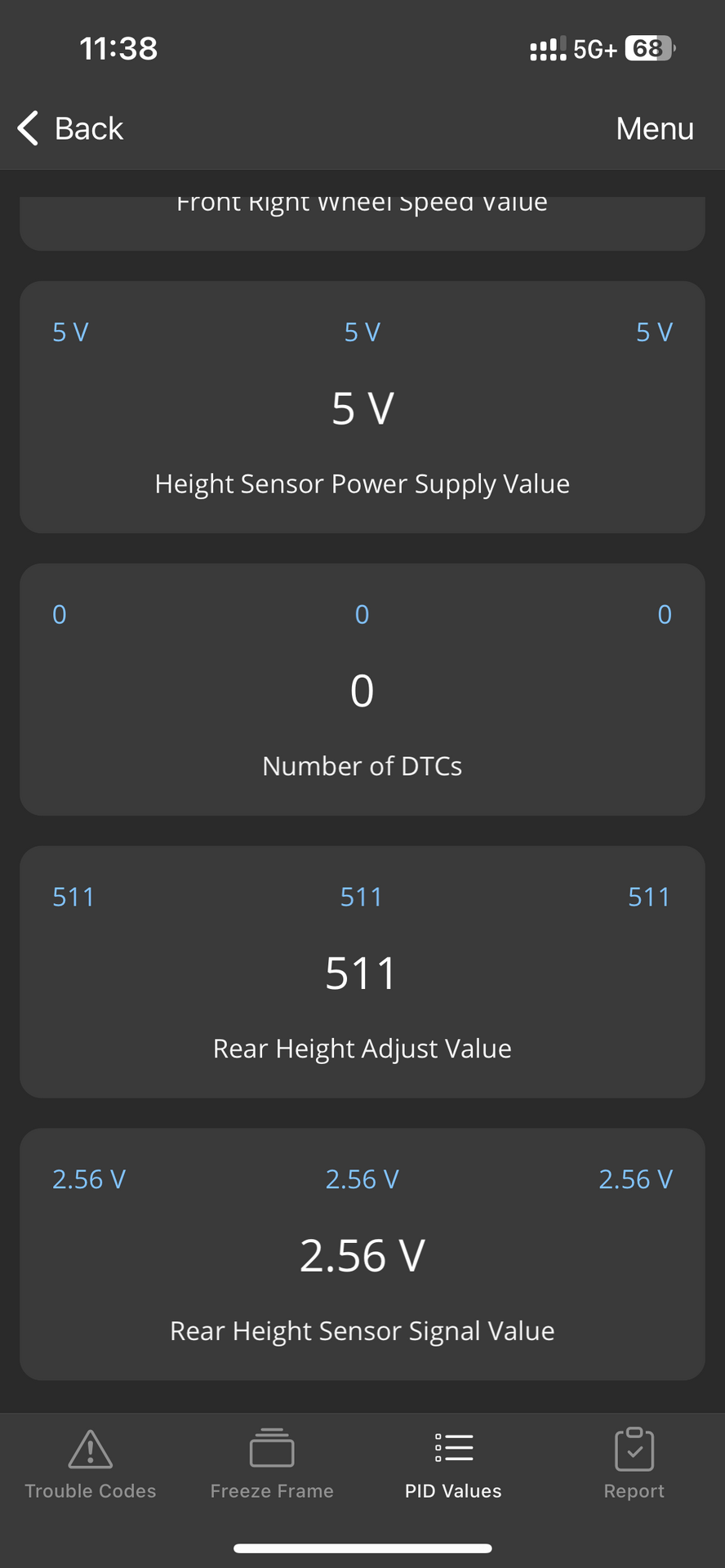
Task: Go back to the previous screen
Action: click(70, 128)
